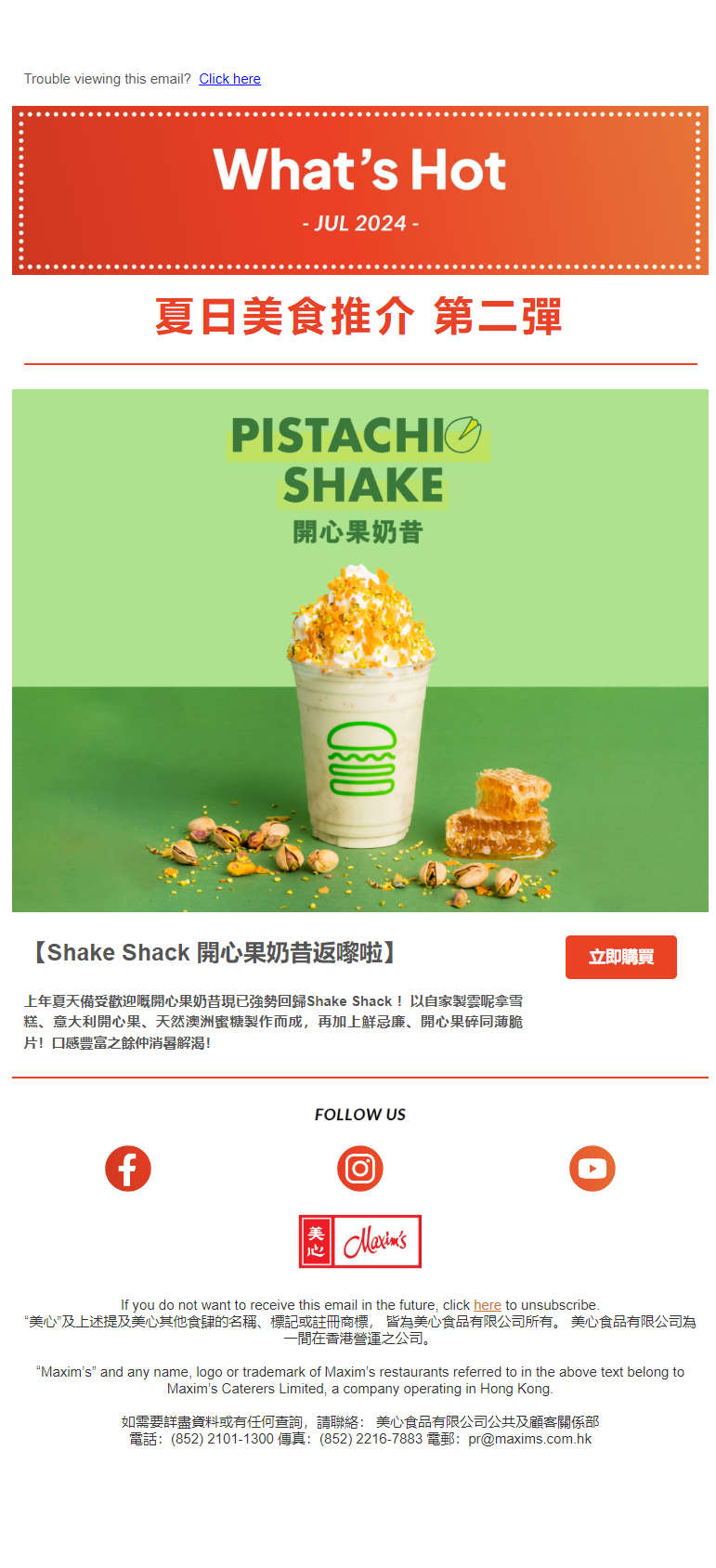Visit the Facebook page
The image size is (716, 1568).
click(128, 1169)
